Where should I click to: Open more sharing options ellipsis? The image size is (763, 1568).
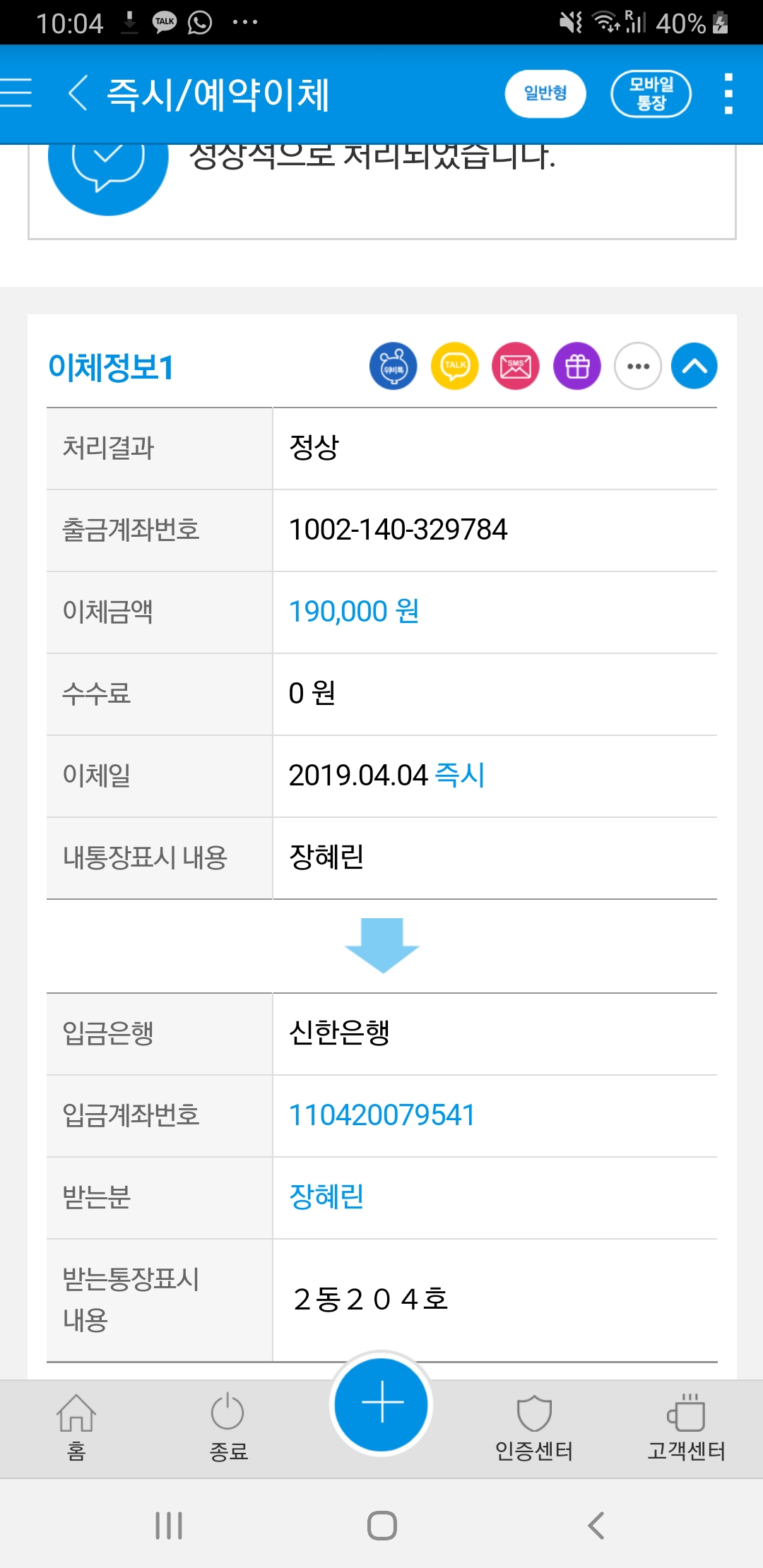tap(638, 366)
